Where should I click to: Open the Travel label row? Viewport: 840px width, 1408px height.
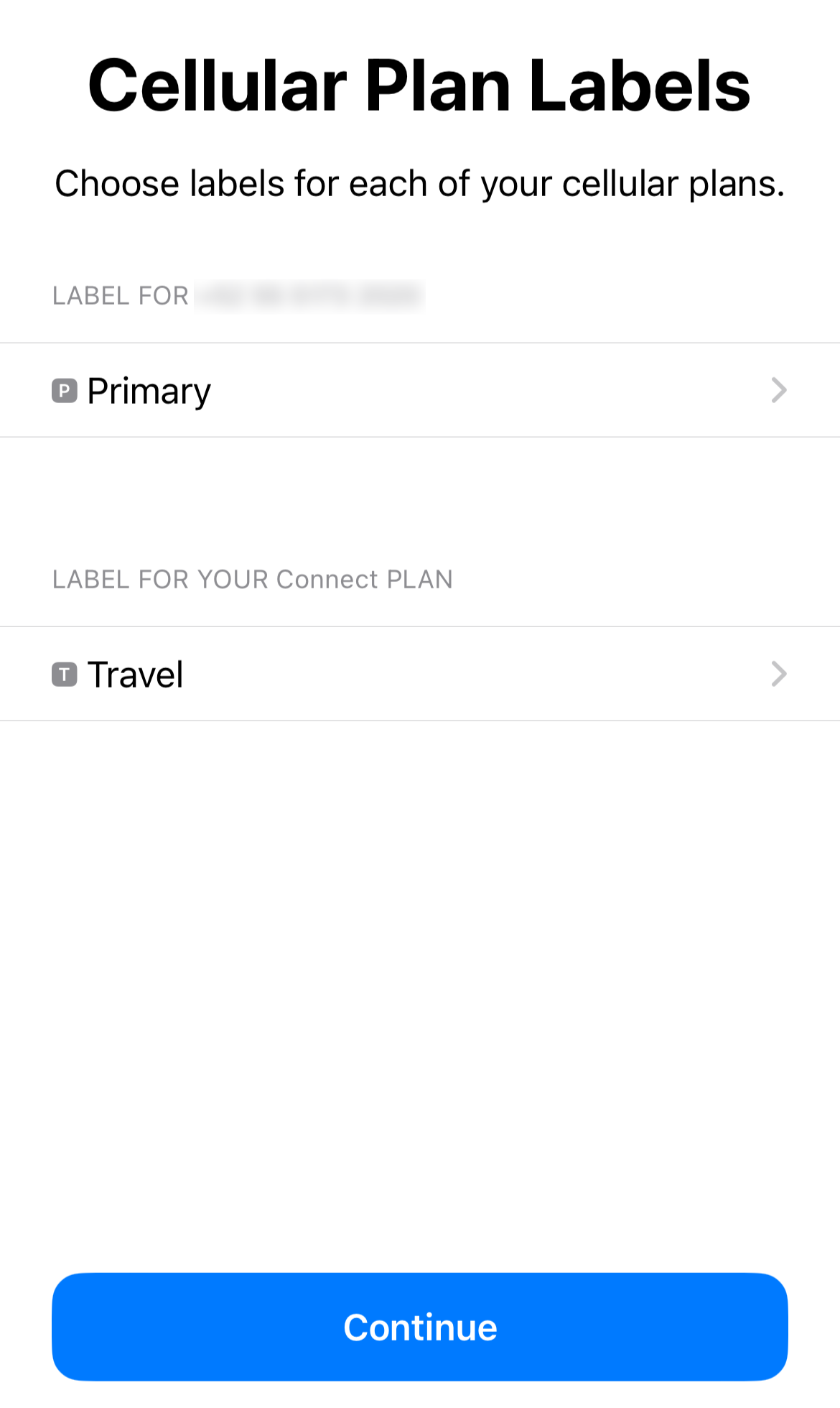pyautogui.click(x=420, y=674)
